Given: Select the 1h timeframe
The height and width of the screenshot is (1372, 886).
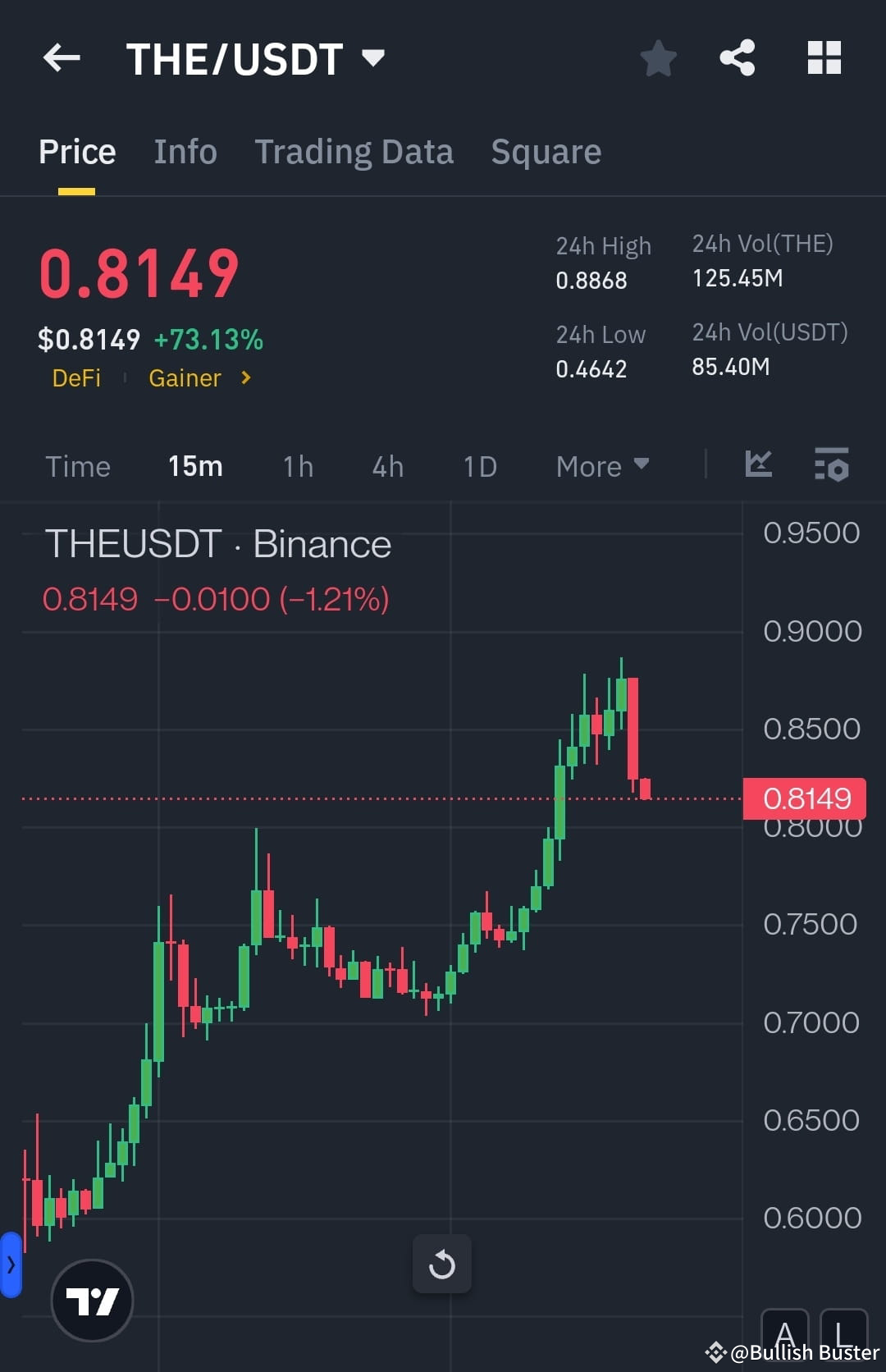Looking at the screenshot, I should pos(297,465).
